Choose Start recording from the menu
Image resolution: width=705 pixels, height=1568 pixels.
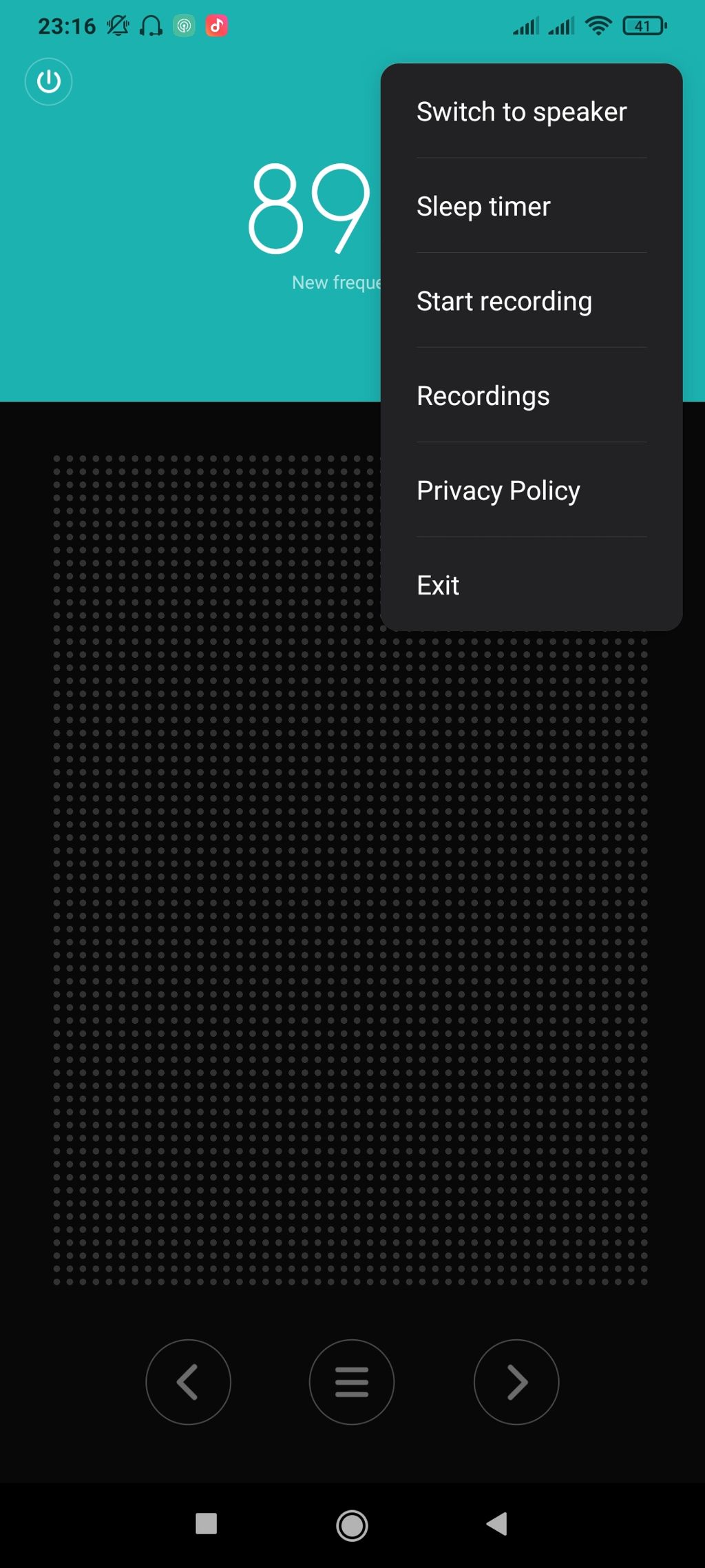(x=504, y=301)
